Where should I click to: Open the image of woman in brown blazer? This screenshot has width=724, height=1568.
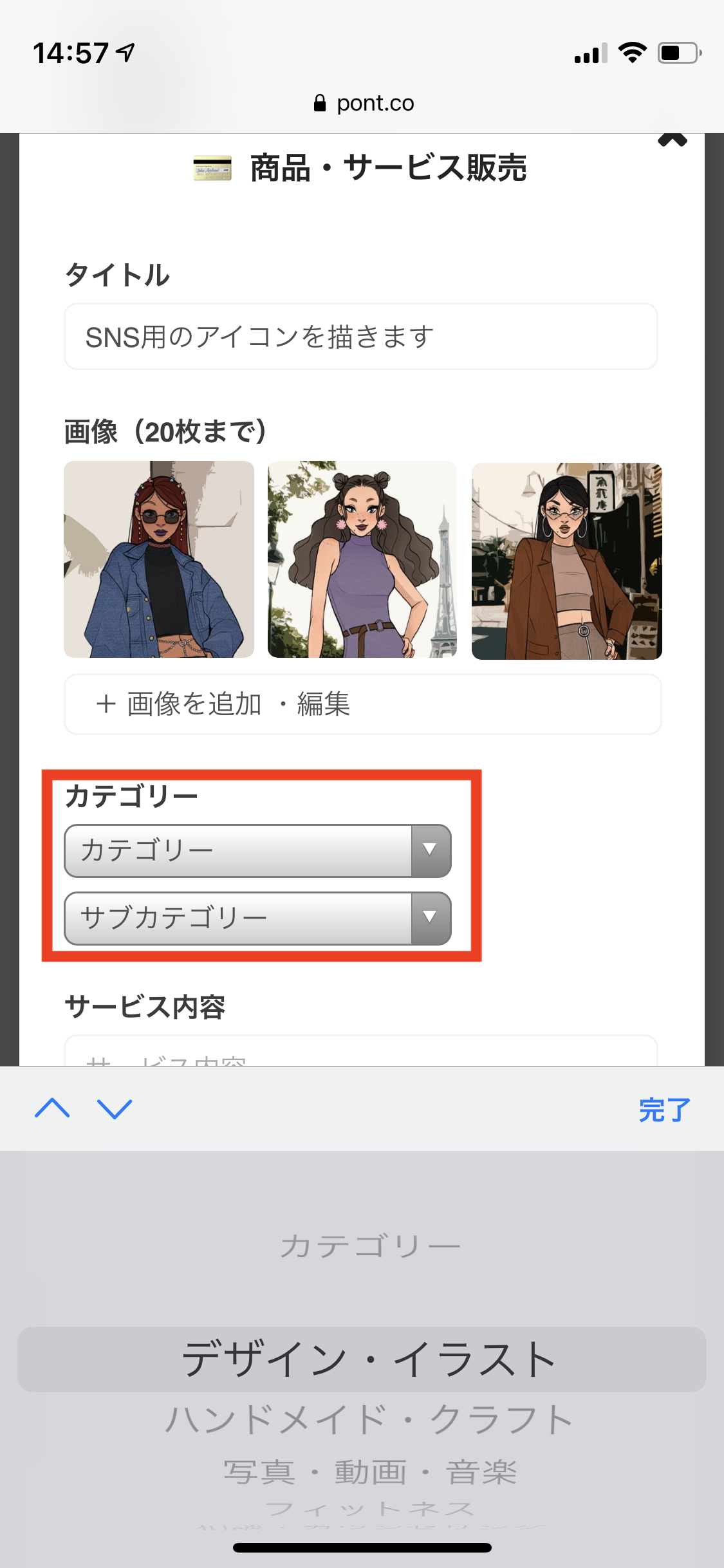click(x=566, y=561)
